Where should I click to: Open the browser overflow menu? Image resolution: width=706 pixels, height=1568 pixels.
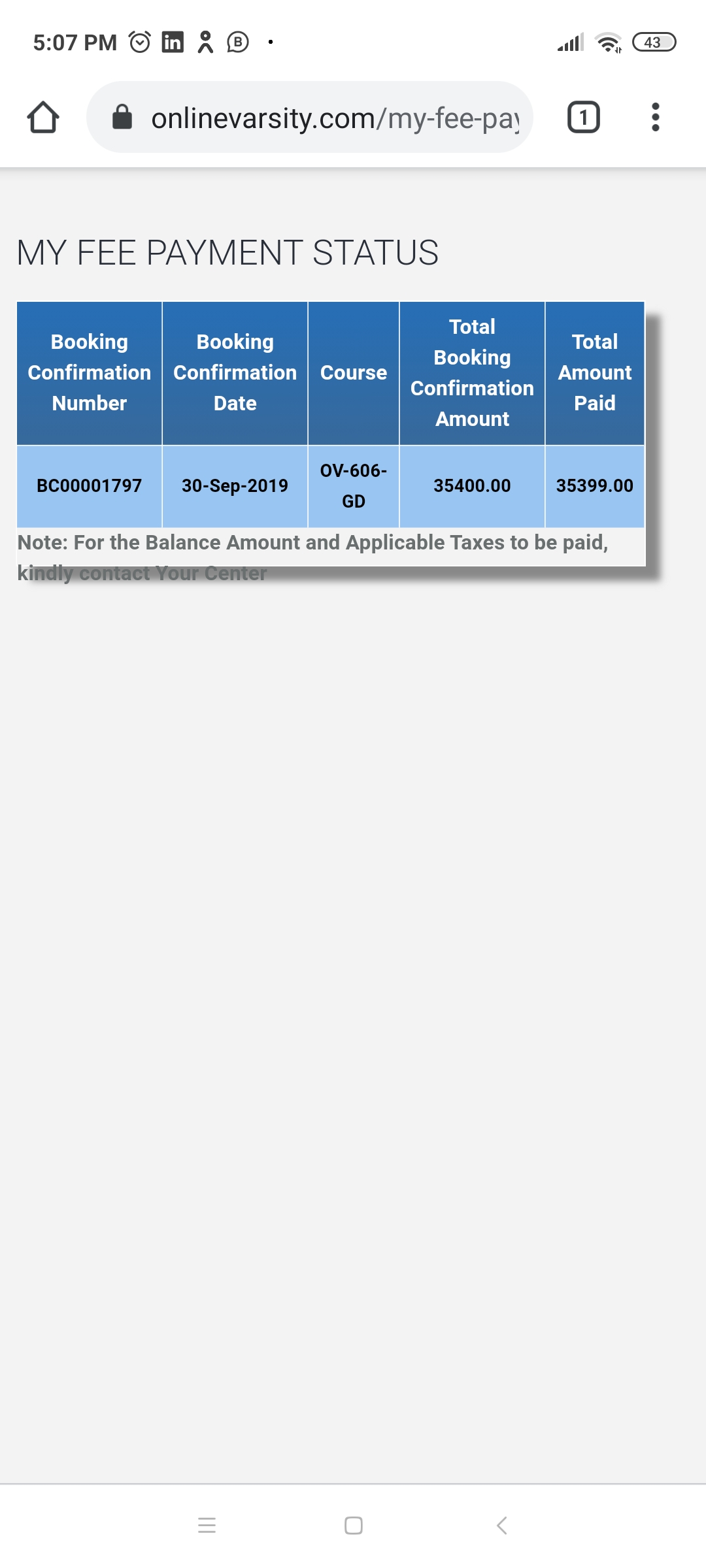tap(655, 118)
